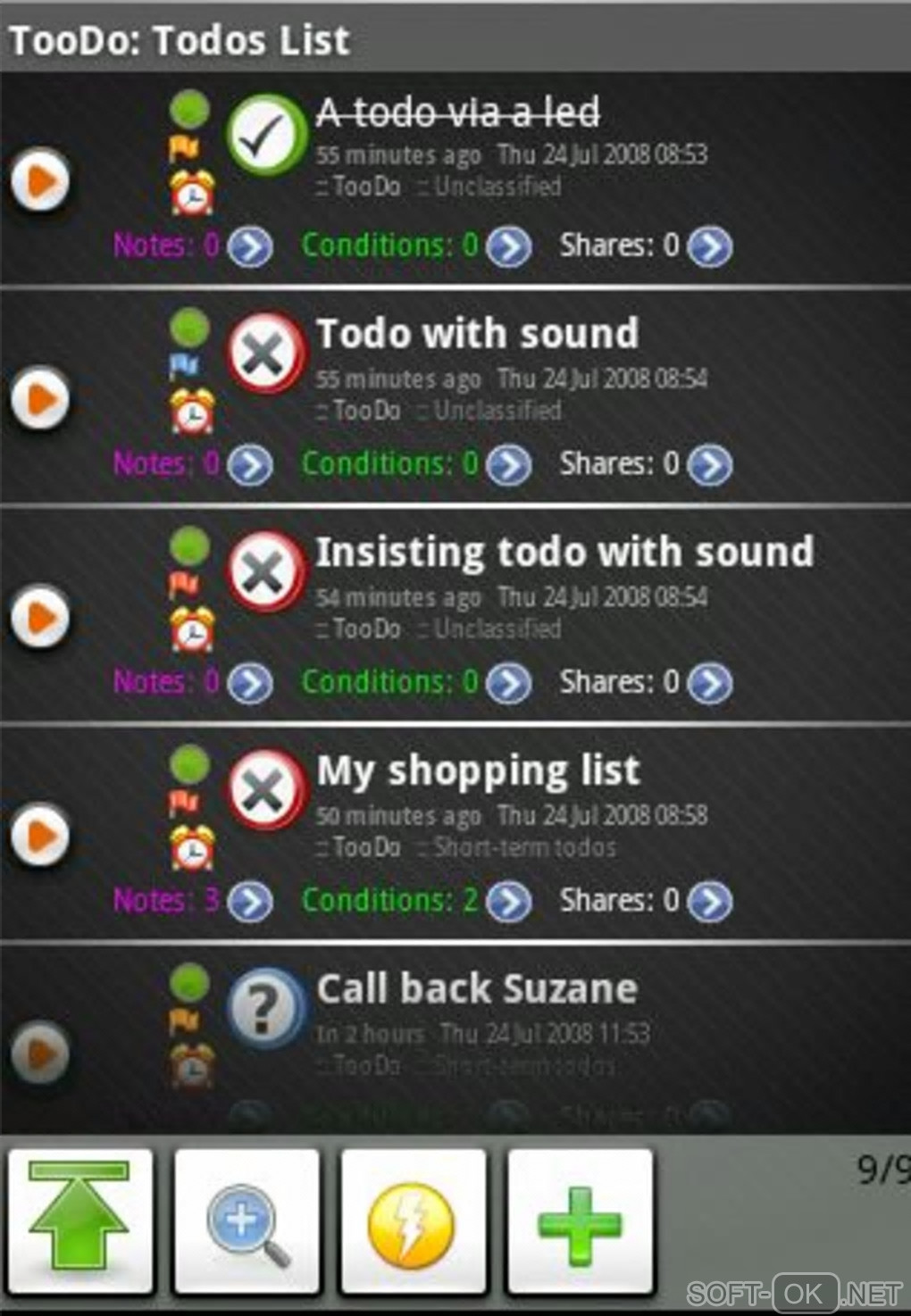Tap the alarm clock icon on 'Insisting todo with sound'
The width and height of the screenshot is (911, 1316).
coord(192,629)
